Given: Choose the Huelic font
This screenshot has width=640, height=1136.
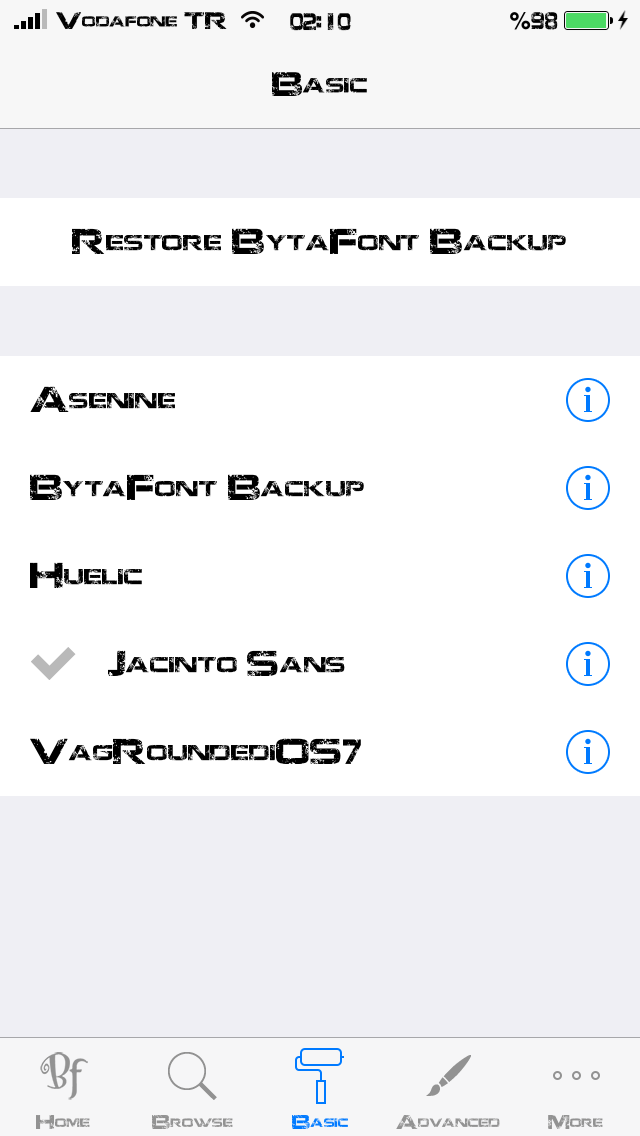Looking at the screenshot, I should coord(320,575).
